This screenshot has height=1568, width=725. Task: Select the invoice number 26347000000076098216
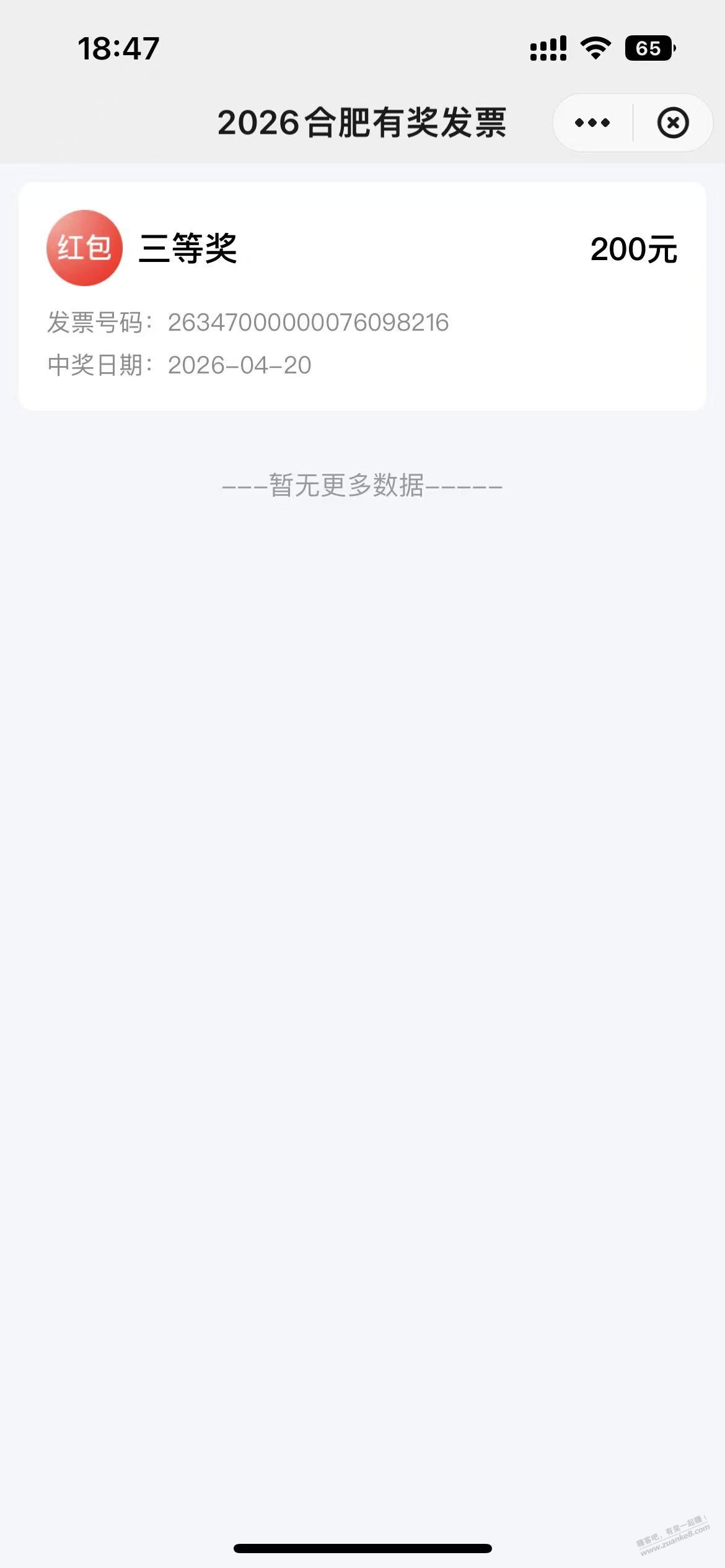[x=310, y=322]
